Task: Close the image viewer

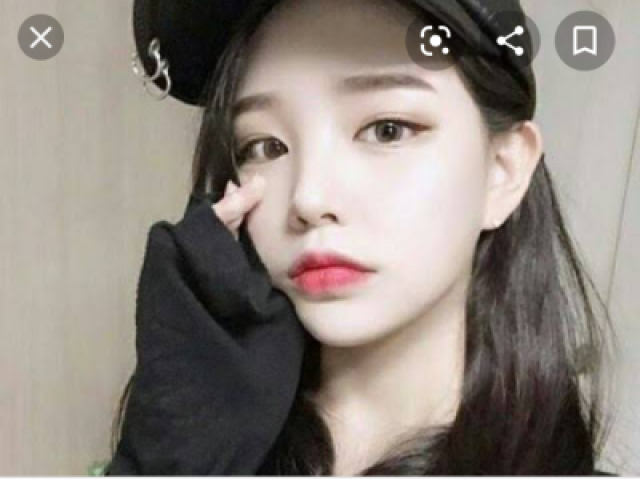Action: [41, 39]
